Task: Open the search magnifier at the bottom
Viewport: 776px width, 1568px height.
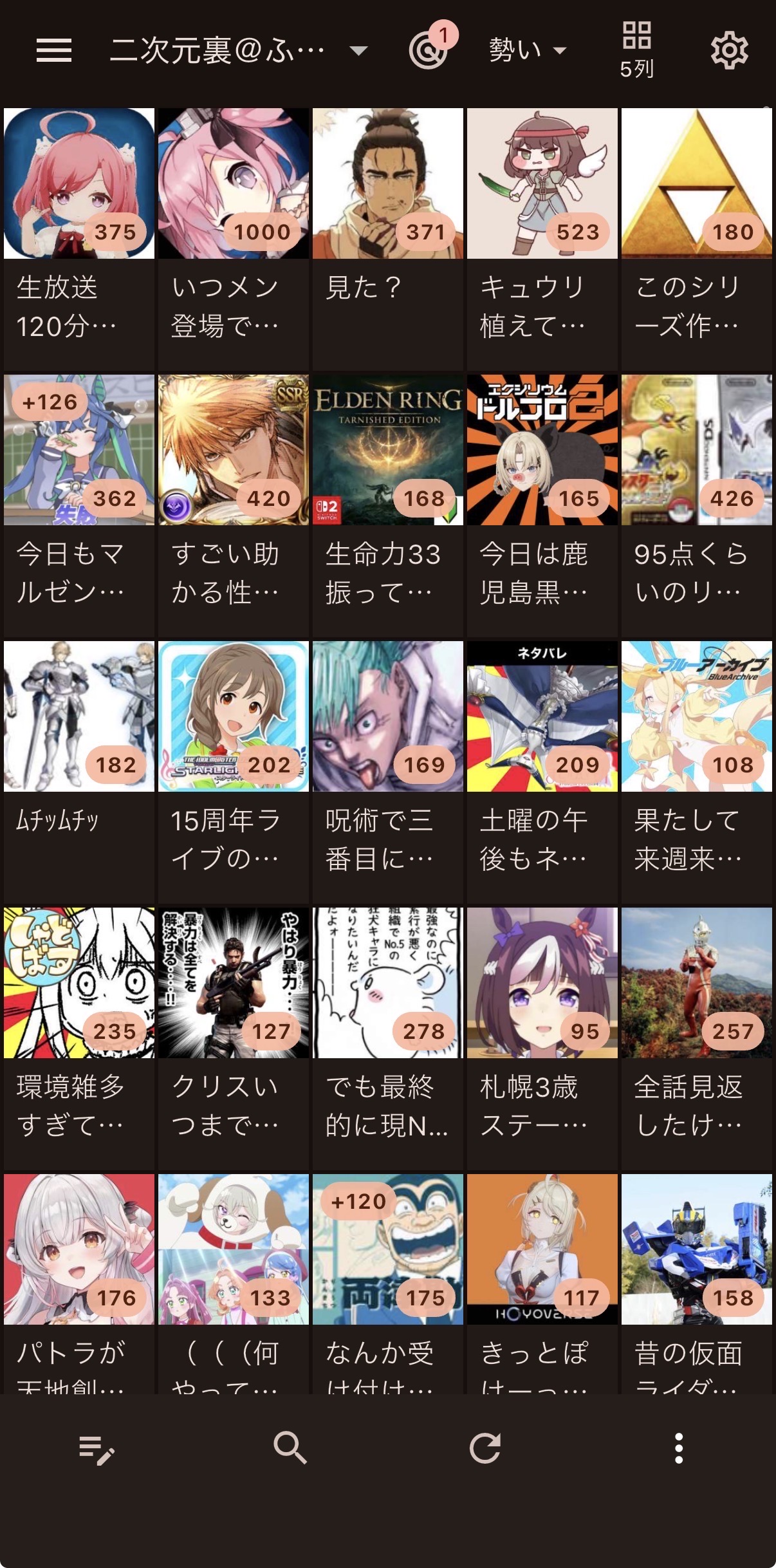Action: 290,1448
